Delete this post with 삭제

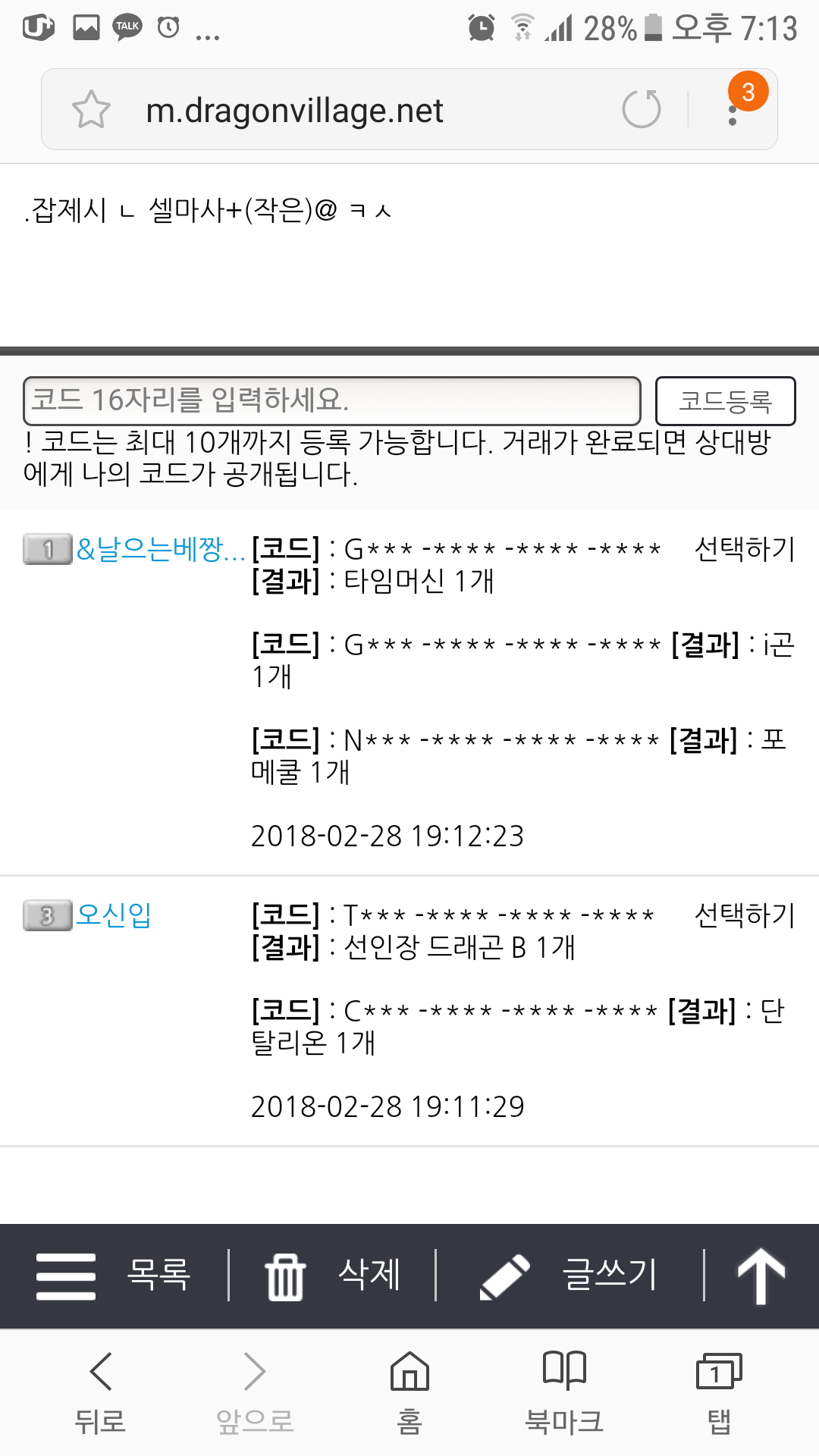(332, 1276)
